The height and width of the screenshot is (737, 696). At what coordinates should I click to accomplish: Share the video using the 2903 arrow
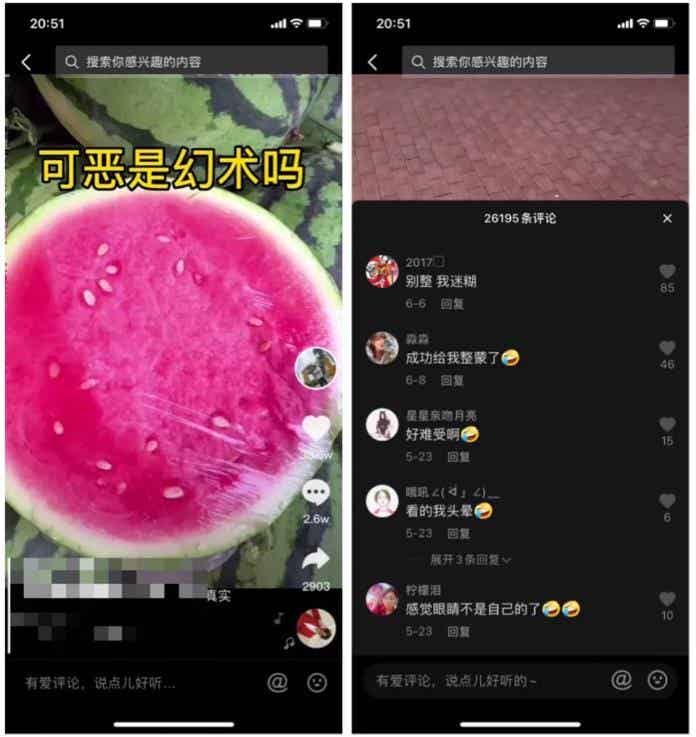pos(316,560)
